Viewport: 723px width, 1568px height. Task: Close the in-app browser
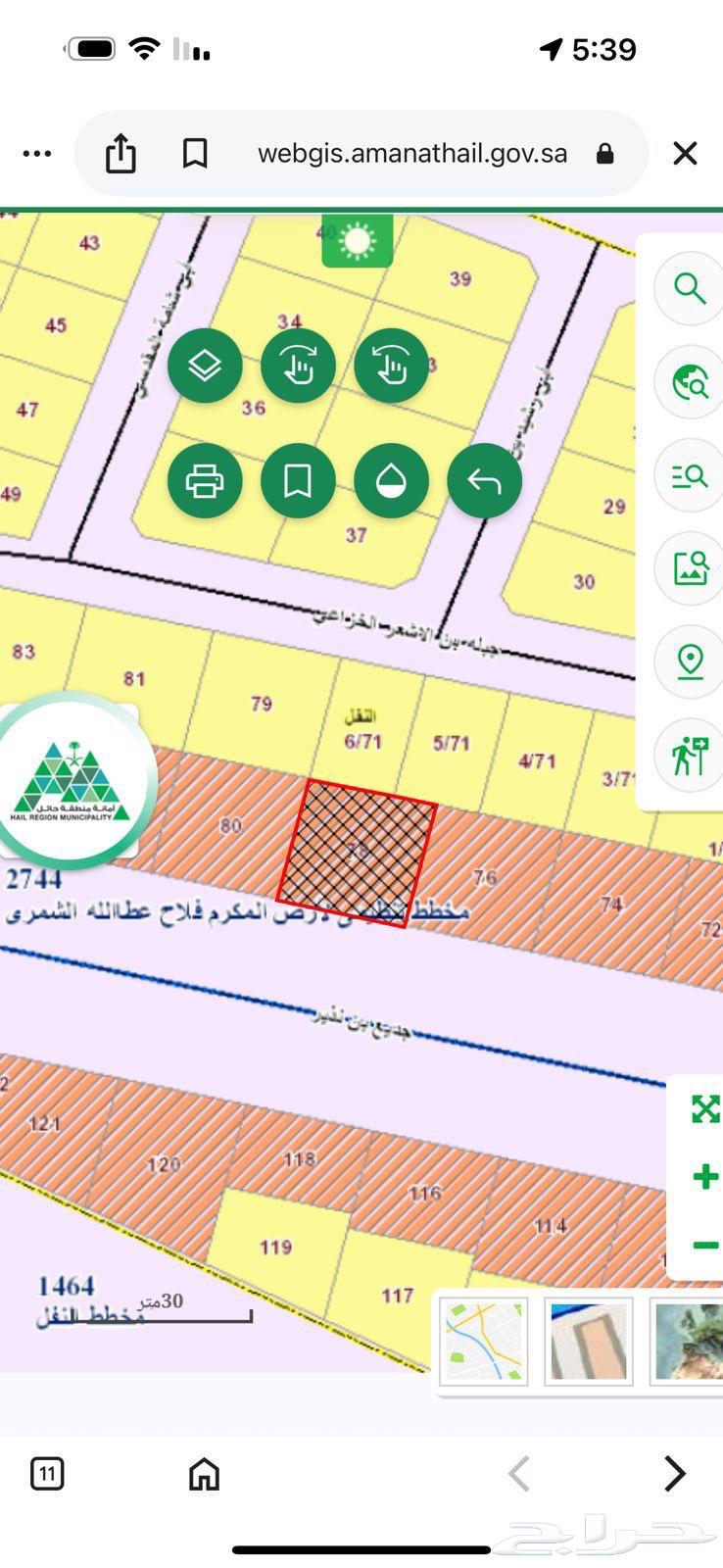685,154
